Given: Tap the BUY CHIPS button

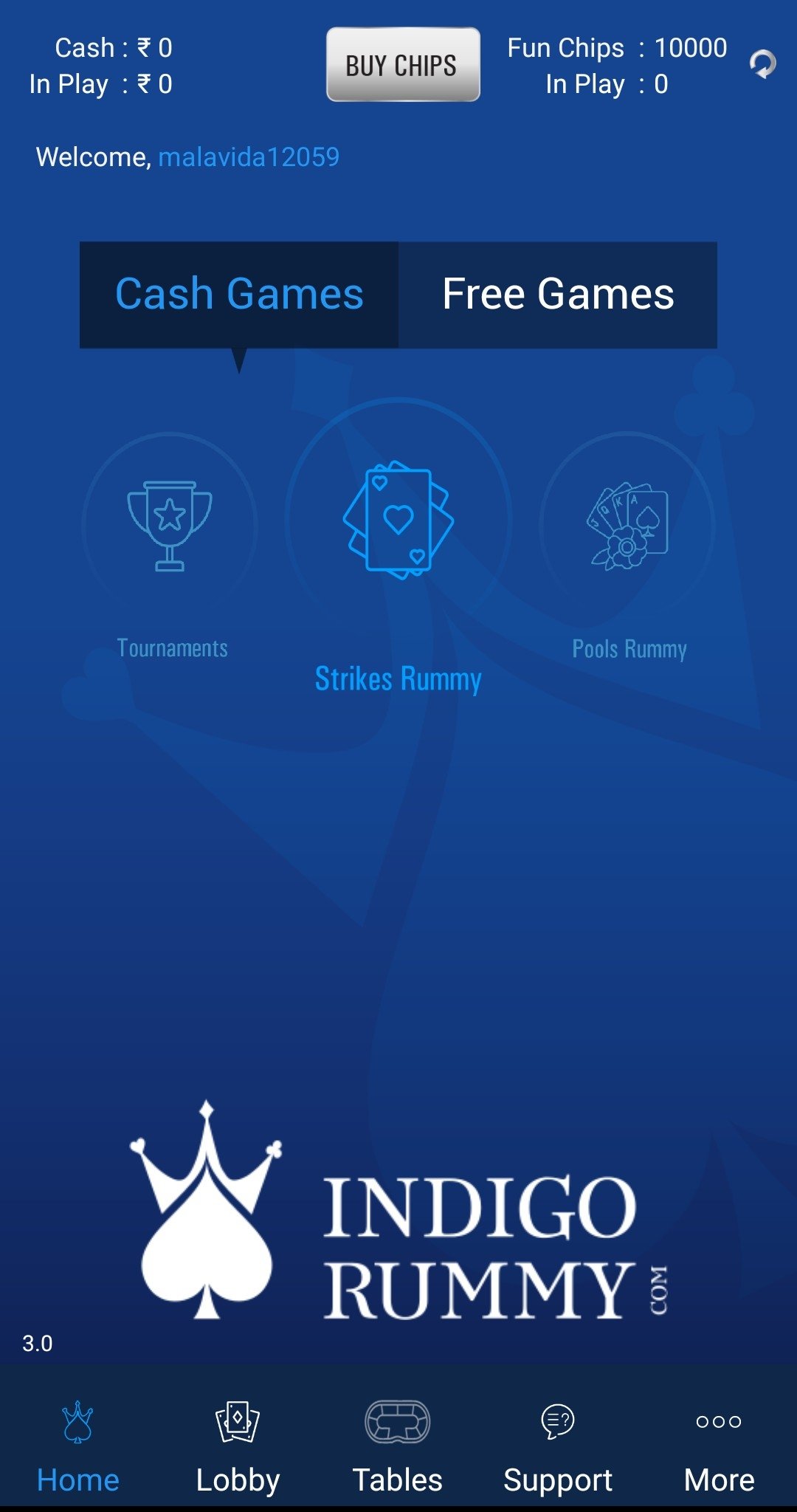Looking at the screenshot, I should click(x=403, y=65).
